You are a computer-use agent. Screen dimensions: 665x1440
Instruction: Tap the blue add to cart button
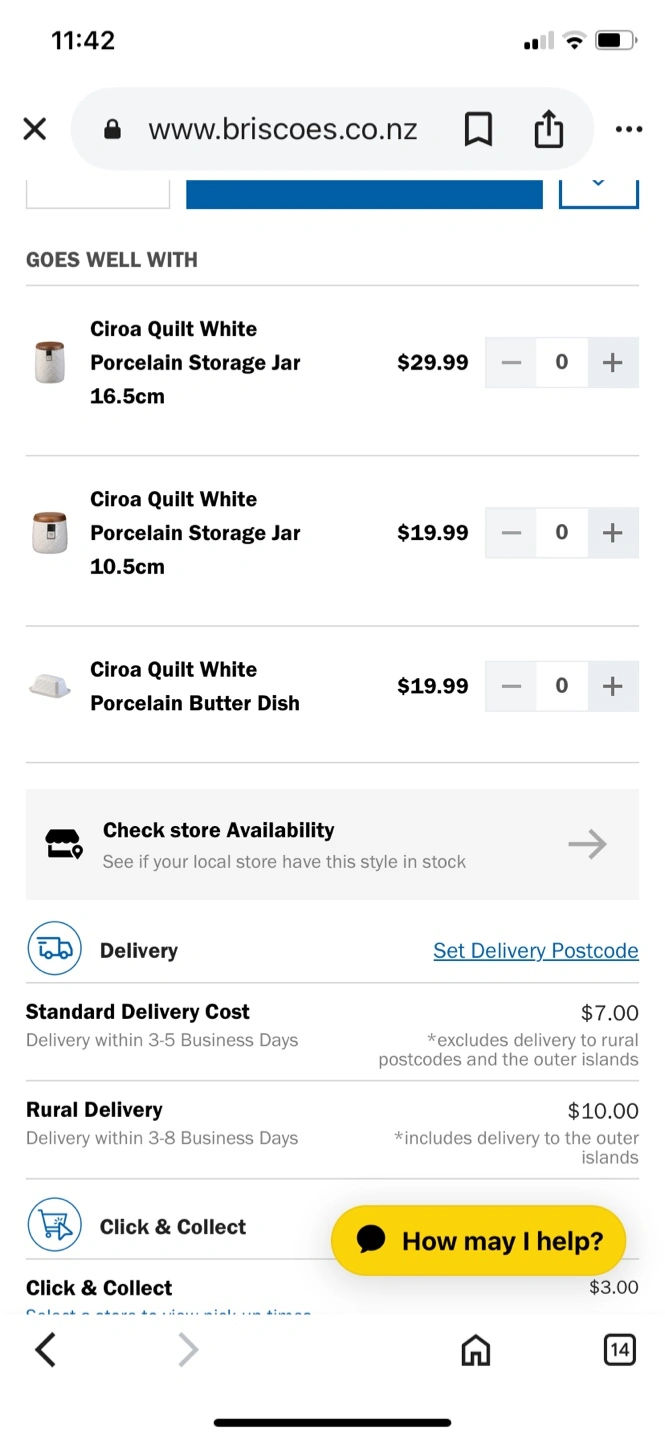point(364,194)
